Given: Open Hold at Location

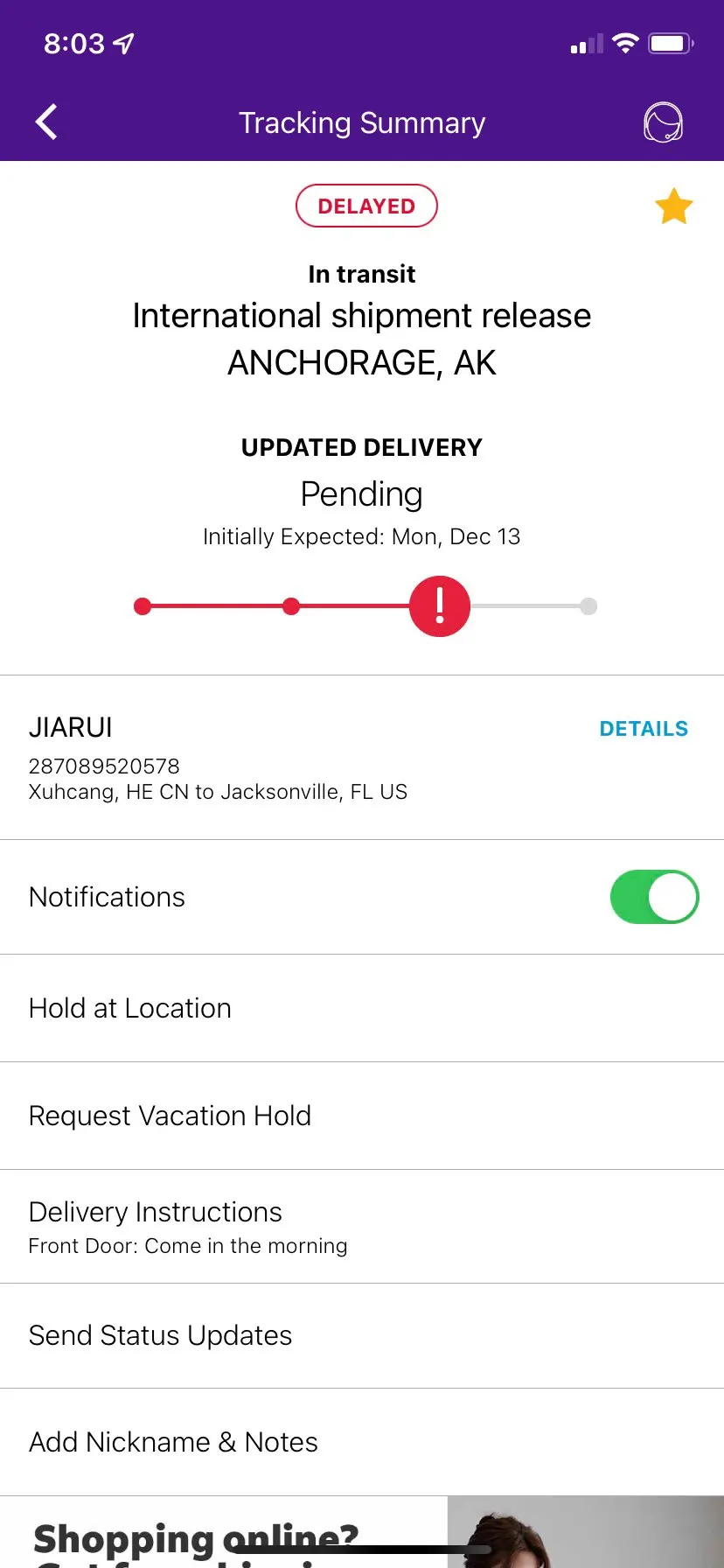Looking at the screenshot, I should click(362, 1008).
